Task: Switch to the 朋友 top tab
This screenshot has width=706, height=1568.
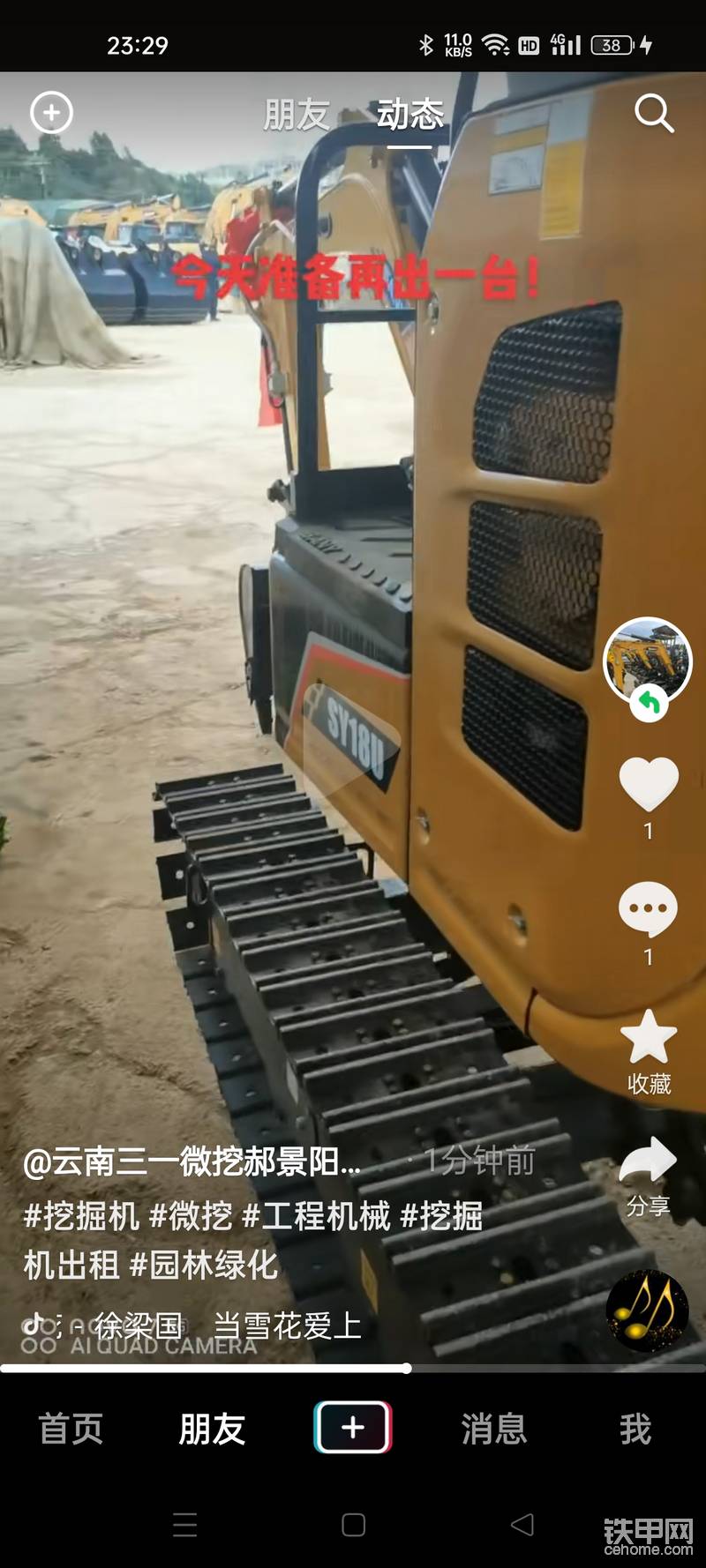Action: click(x=297, y=115)
